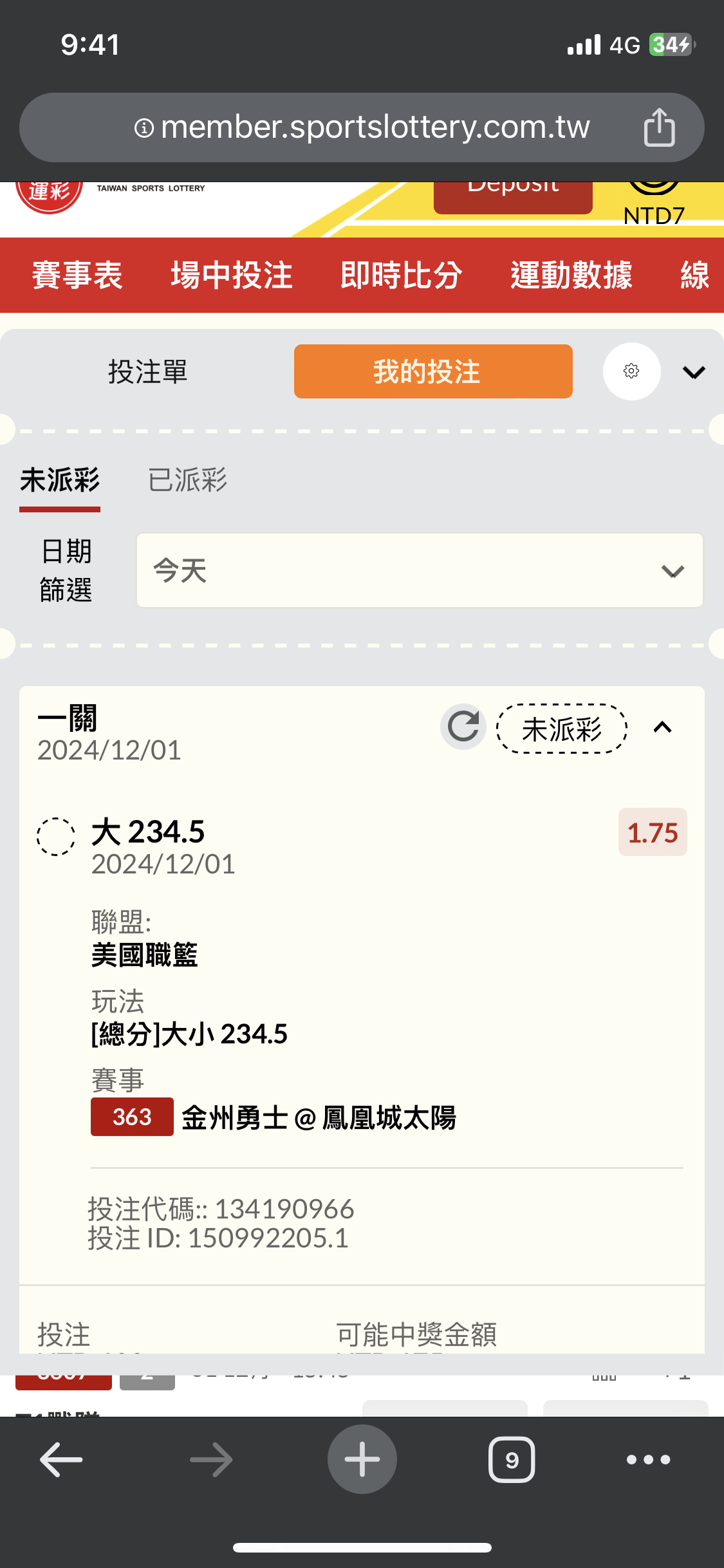Screen dimensions: 724x1568
Task: View the 9 open tabs
Action: (x=512, y=1459)
